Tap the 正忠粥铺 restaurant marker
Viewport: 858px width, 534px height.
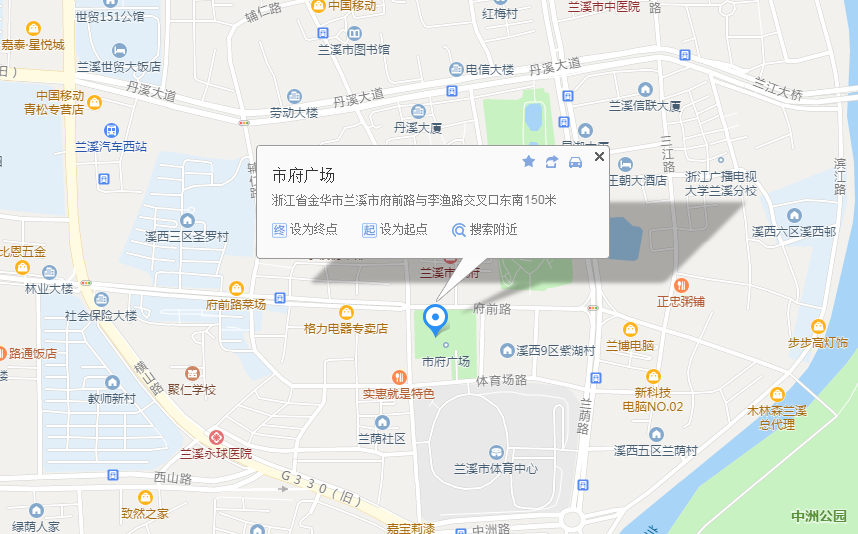[x=680, y=285]
